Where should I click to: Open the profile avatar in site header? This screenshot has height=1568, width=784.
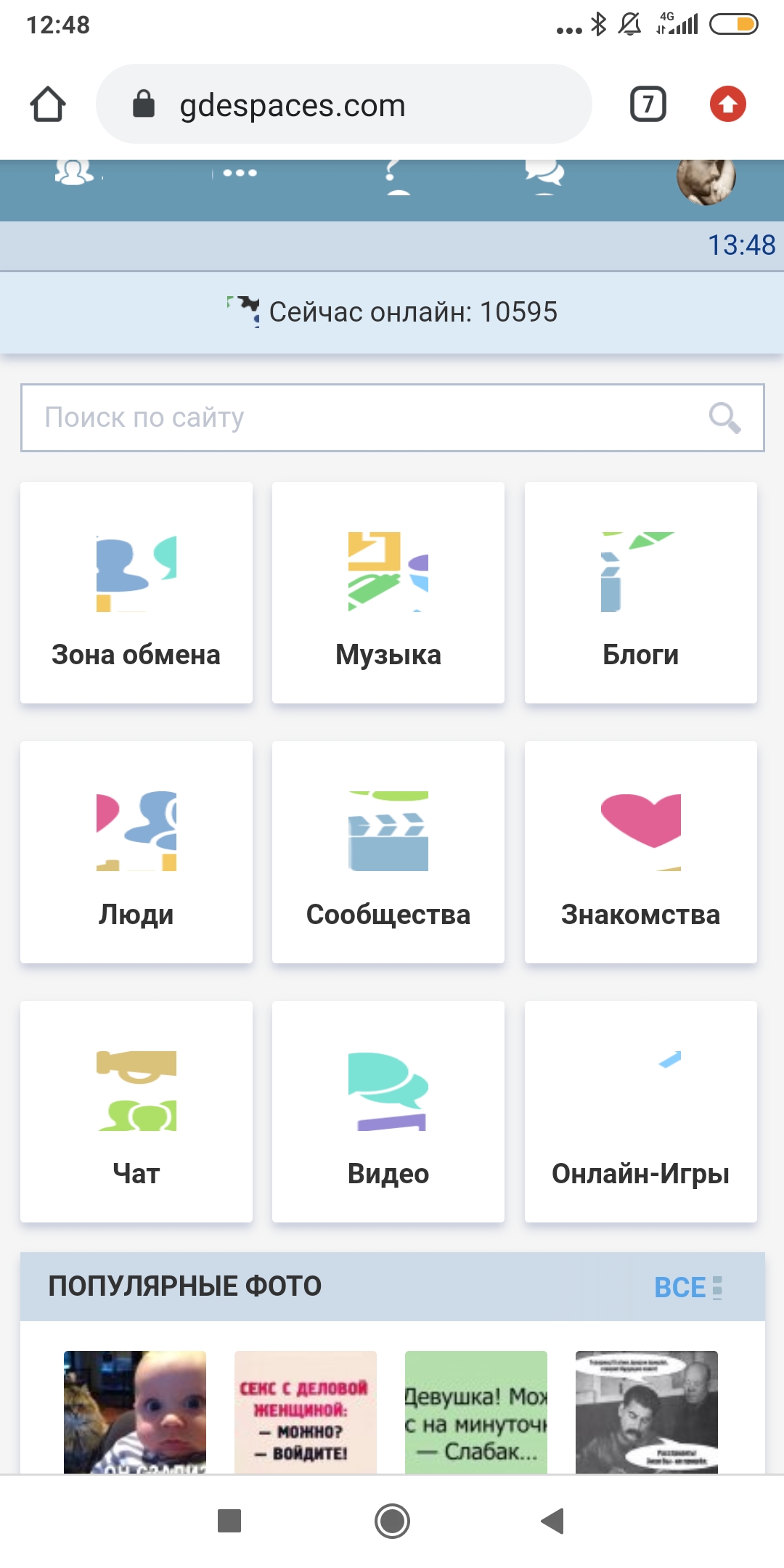tap(706, 180)
